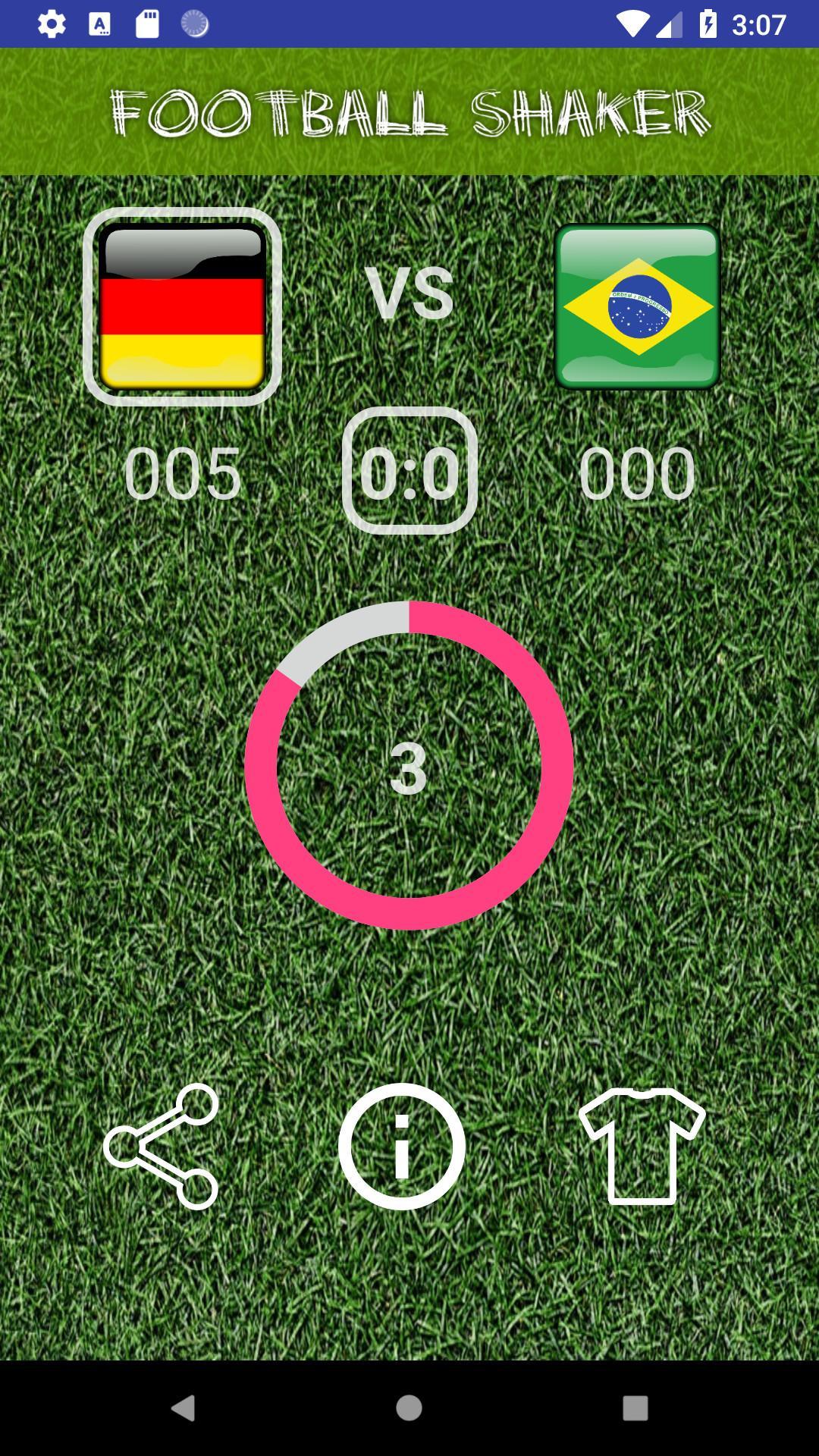Tap the 0:0 score box
The width and height of the screenshot is (819, 1456).
tap(409, 472)
